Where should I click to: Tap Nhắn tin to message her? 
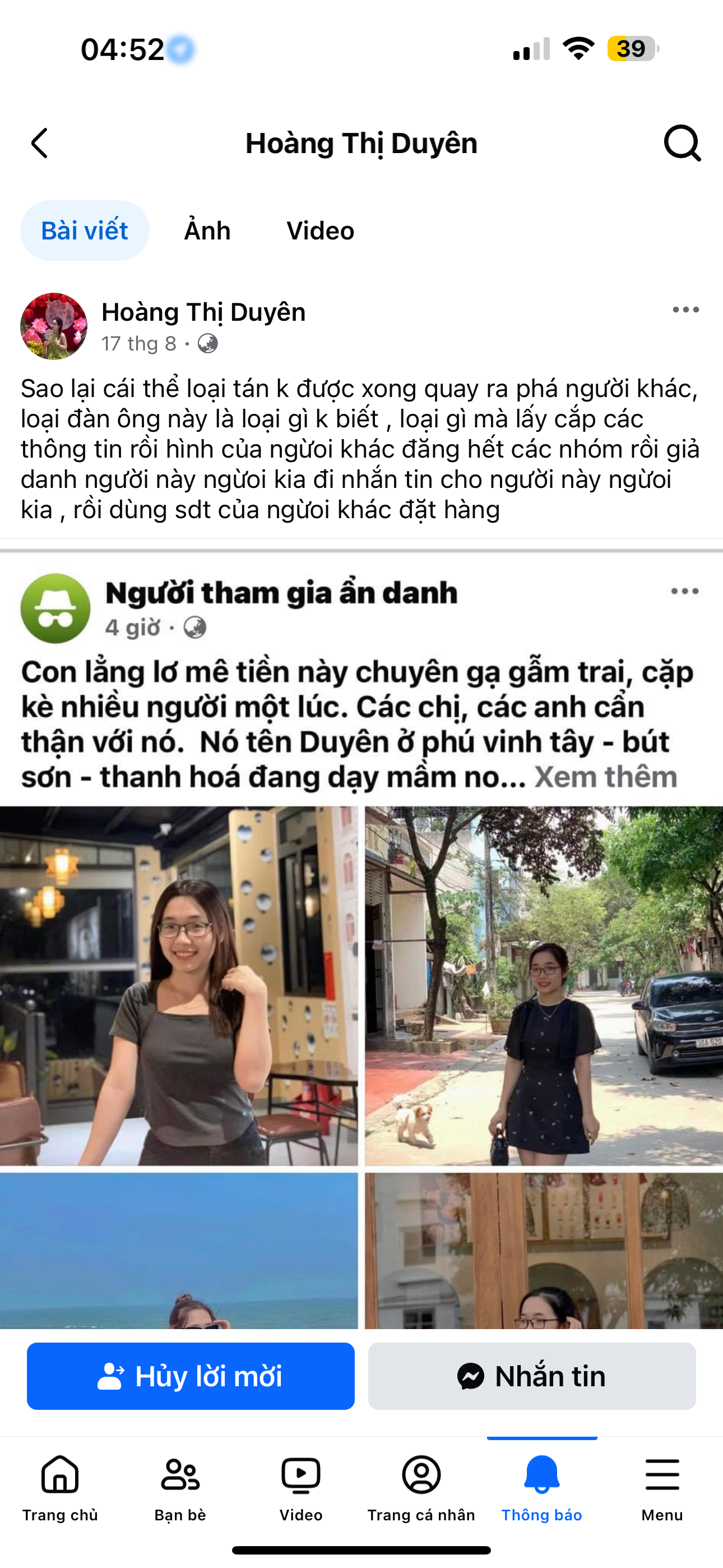click(x=531, y=1376)
